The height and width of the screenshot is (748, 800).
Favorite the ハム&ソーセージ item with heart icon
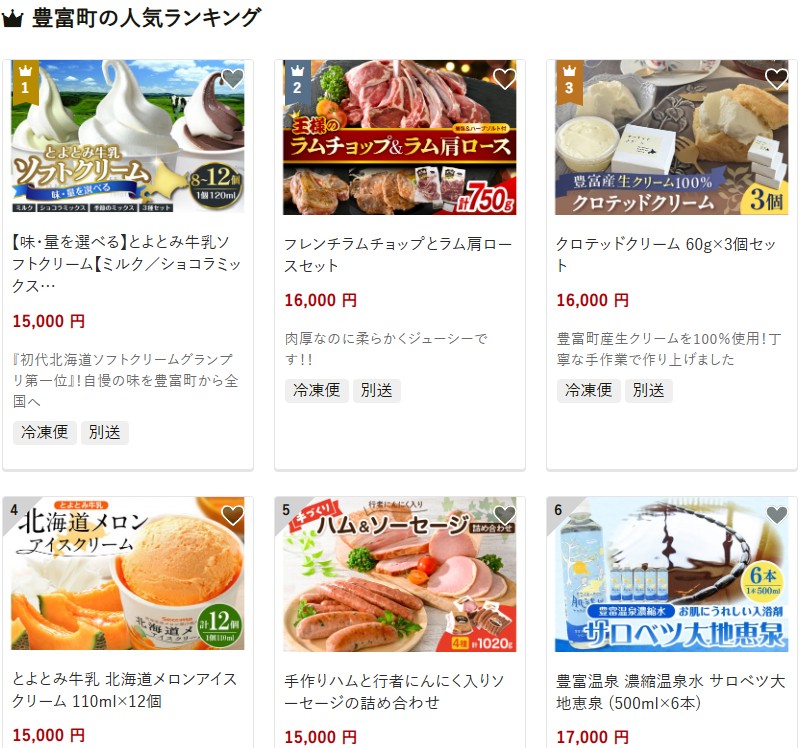504,516
